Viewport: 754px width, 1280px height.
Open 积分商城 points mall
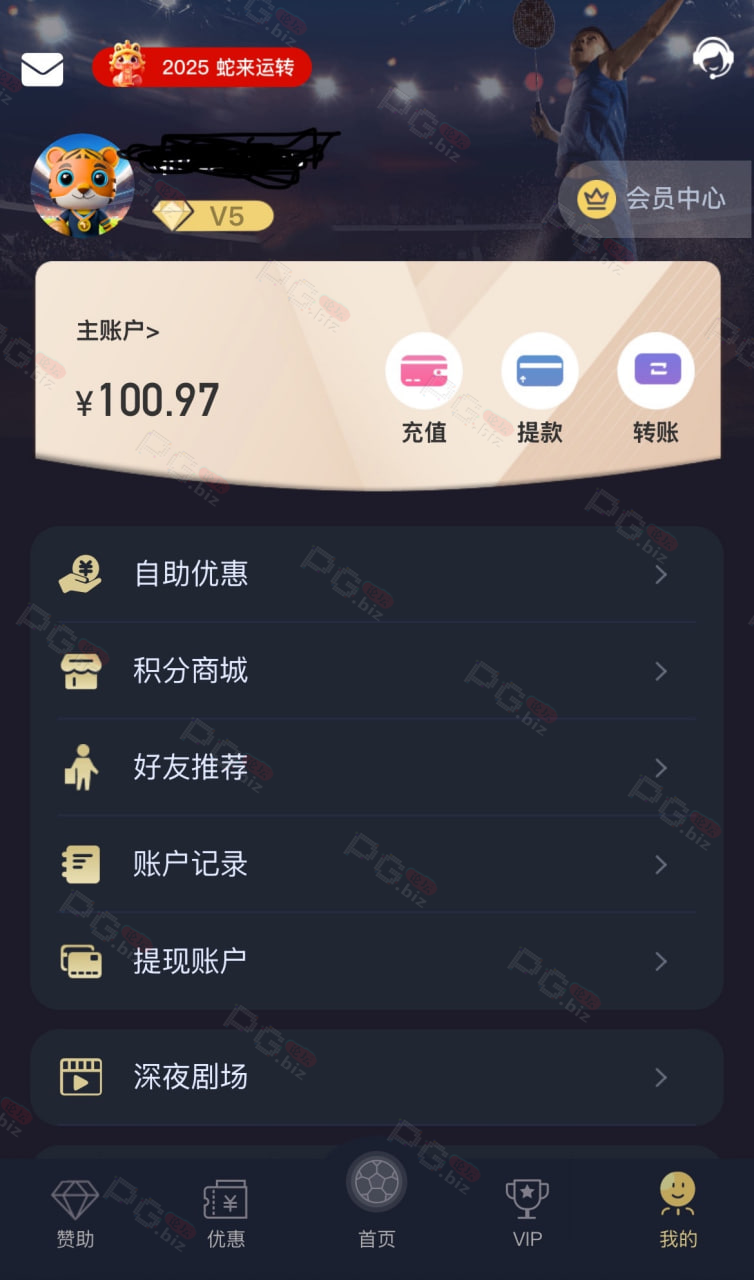coord(377,670)
